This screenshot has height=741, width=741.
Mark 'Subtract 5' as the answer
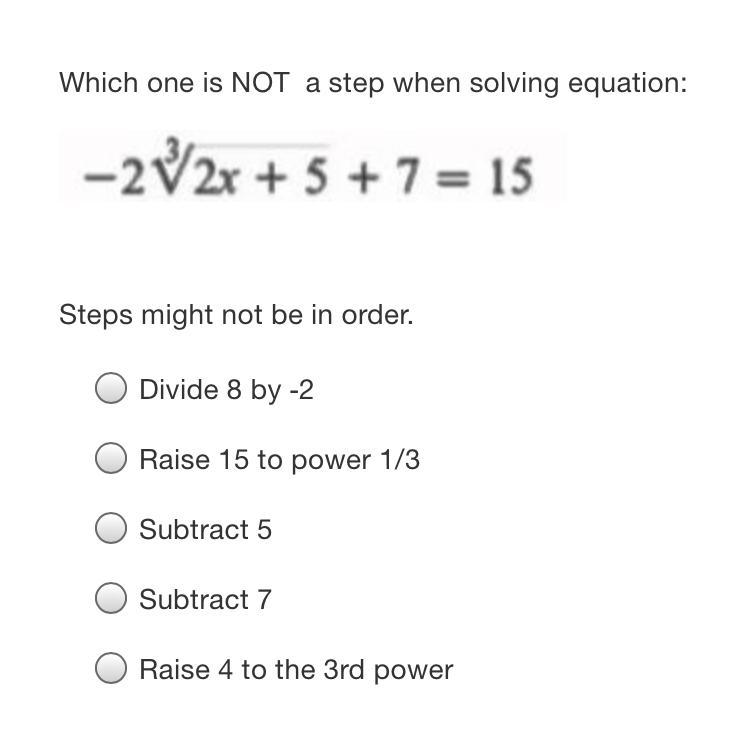click(x=111, y=529)
